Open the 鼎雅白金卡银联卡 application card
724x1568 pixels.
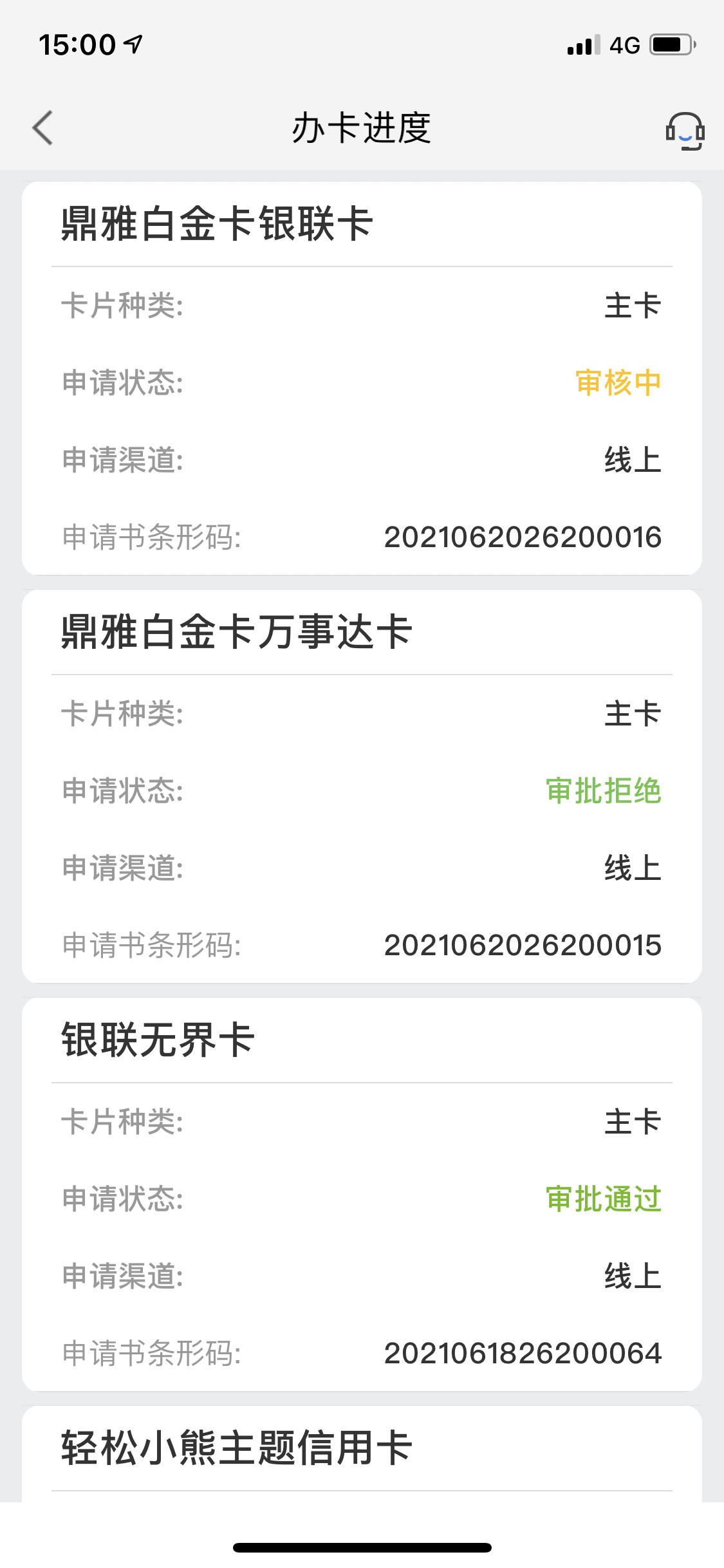click(362, 378)
